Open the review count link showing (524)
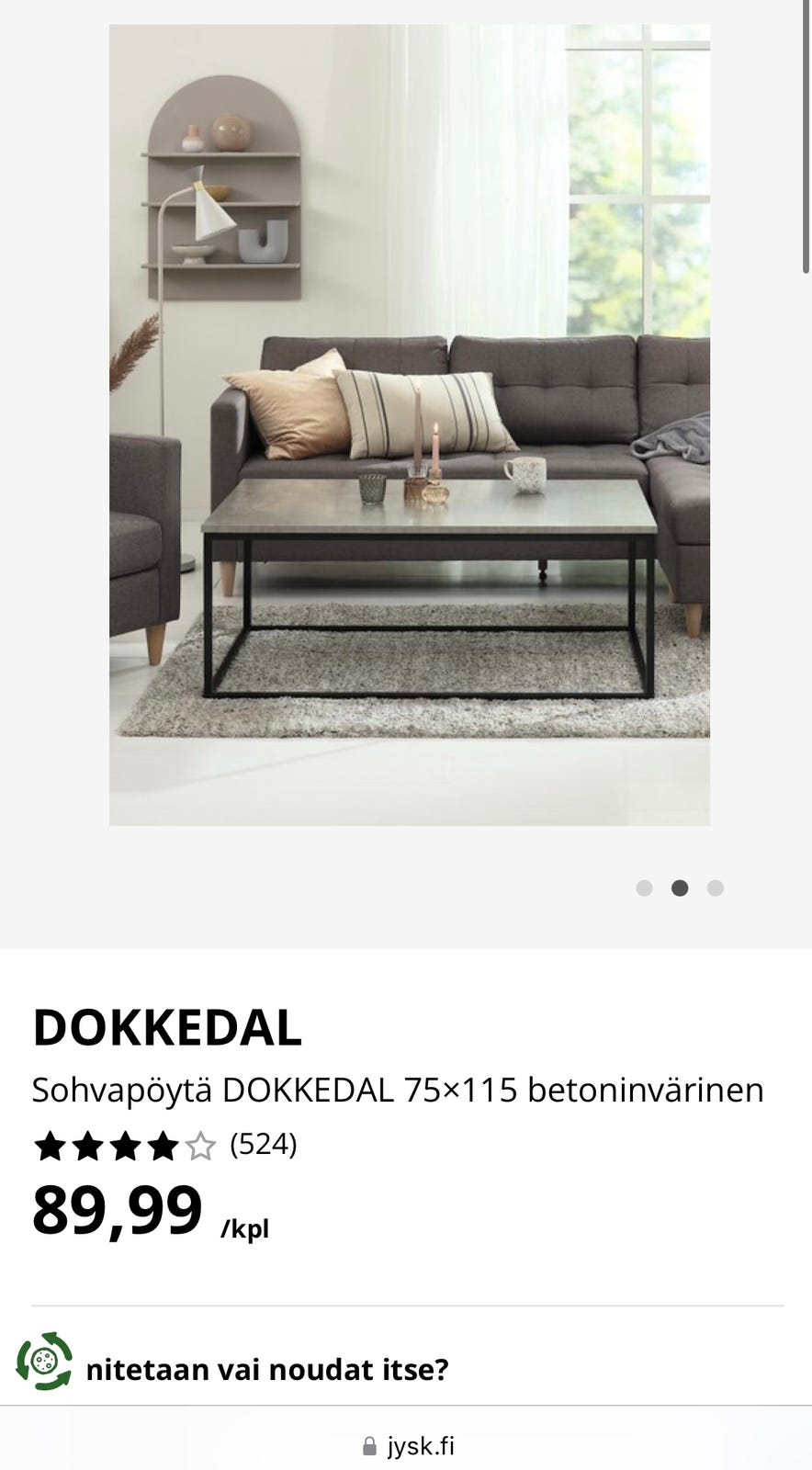The height and width of the screenshot is (1470, 812). pyautogui.click(x=263, y=1146)
